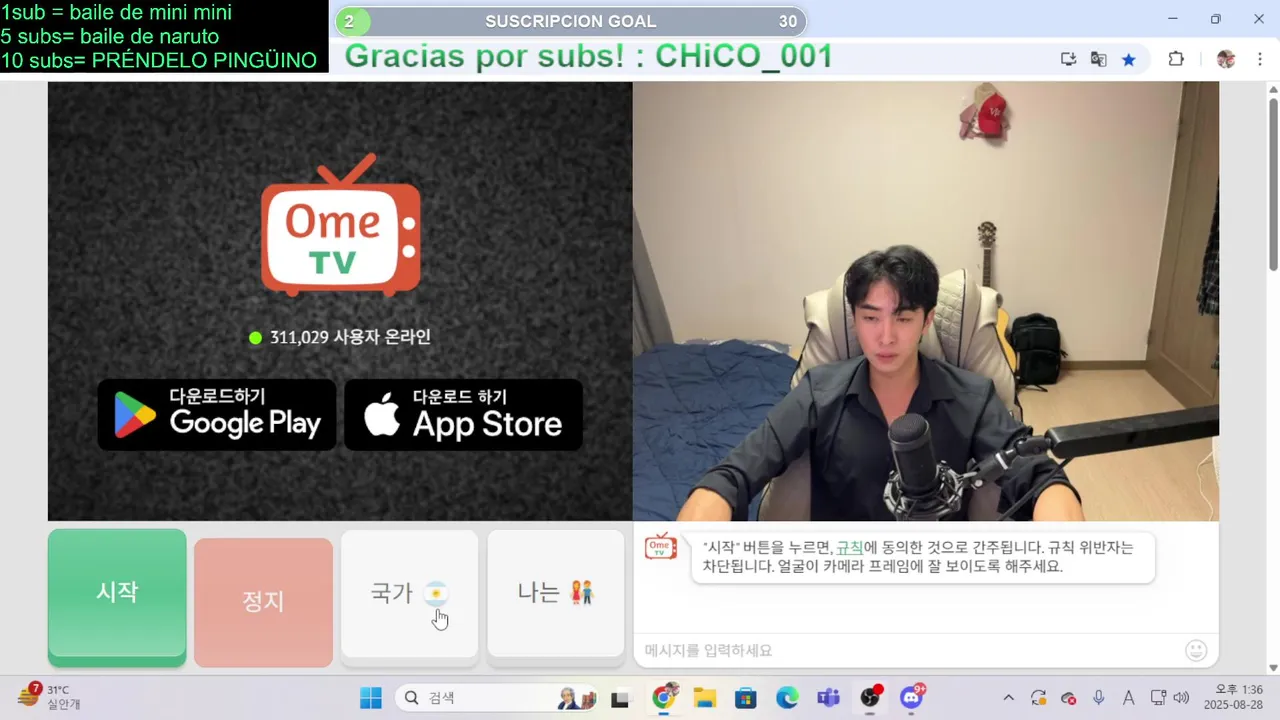
Task: Open the 국가 country selector
Action: click(x=409, y=594)
